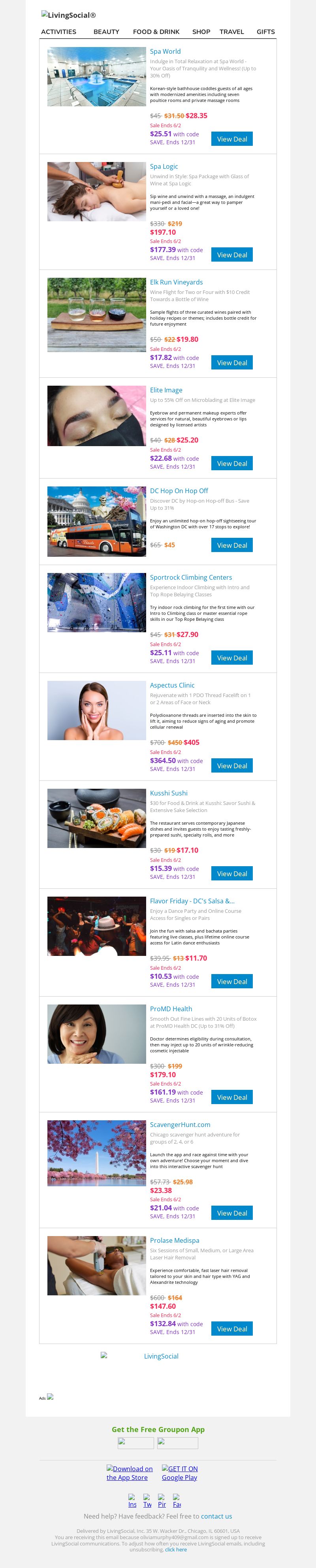Open the Elk Run Vineyards title link
Viewport: 316px width, 1568px height.
pos(176,283)
